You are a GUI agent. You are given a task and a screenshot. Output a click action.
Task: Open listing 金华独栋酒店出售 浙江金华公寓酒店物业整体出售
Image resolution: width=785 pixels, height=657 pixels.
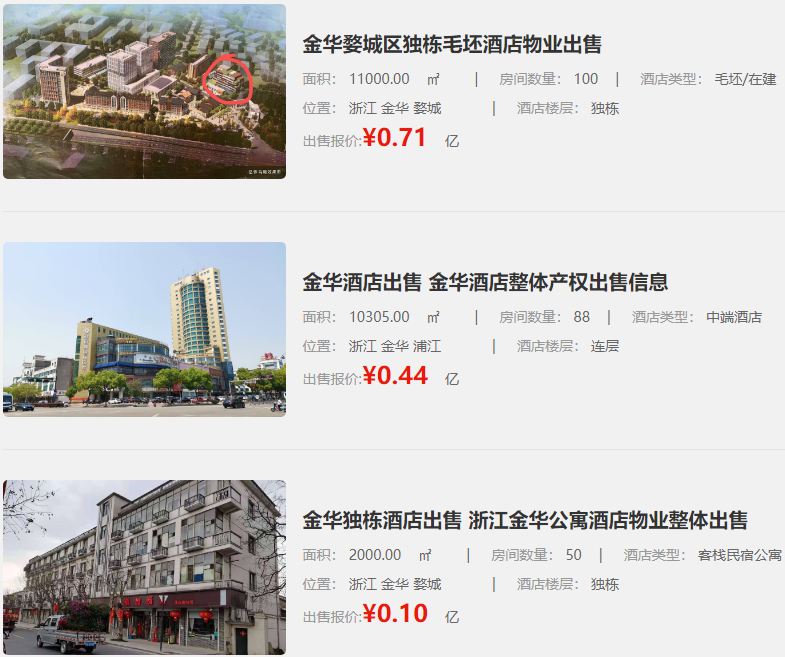[525, 520]
